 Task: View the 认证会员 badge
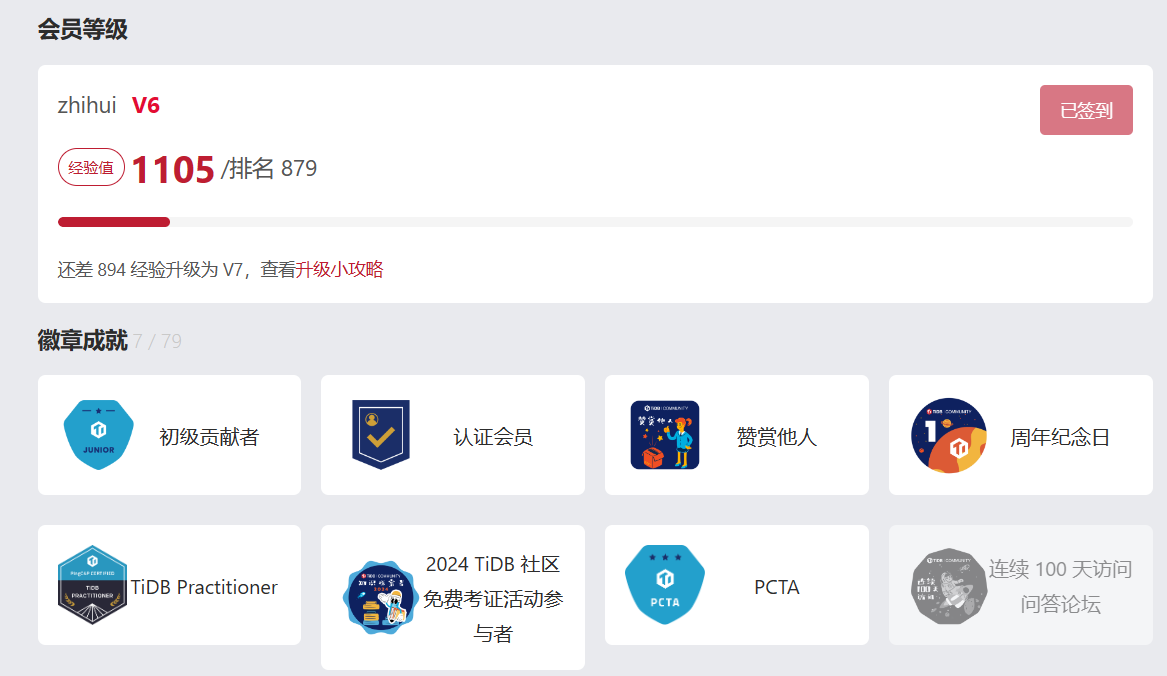pyautogui.click(x=452, y=435)
